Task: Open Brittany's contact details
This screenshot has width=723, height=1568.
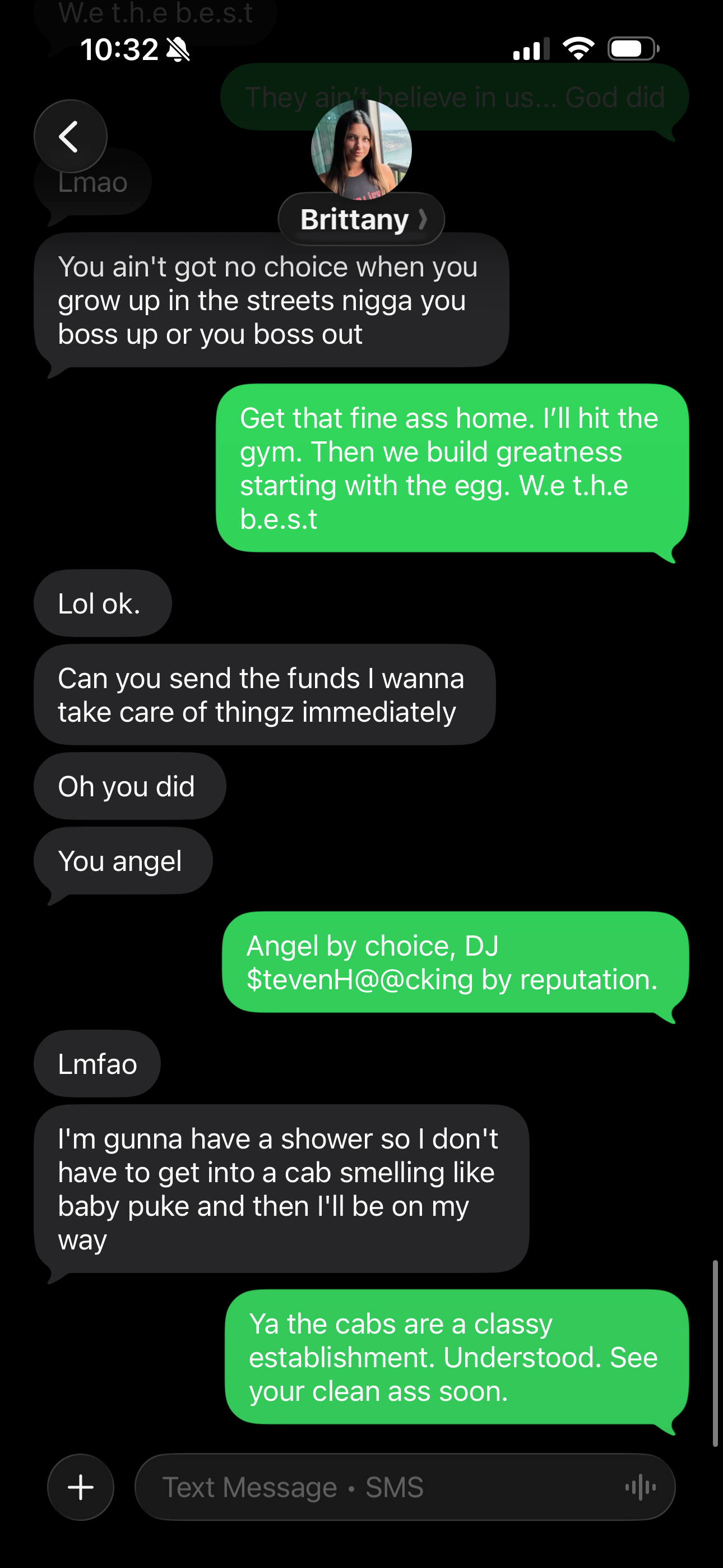Action: (361, 219)
